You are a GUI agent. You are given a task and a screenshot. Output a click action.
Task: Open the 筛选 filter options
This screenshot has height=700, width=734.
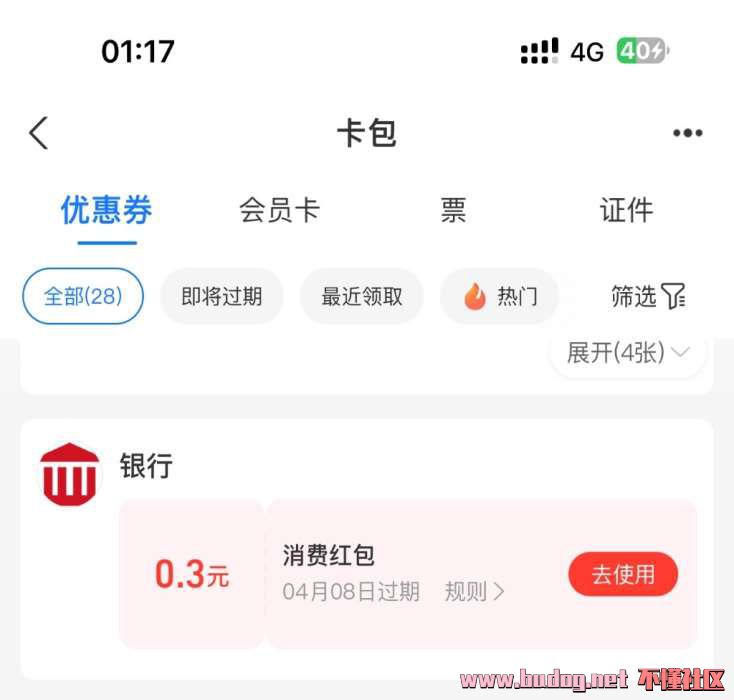(x=648, y=296)
